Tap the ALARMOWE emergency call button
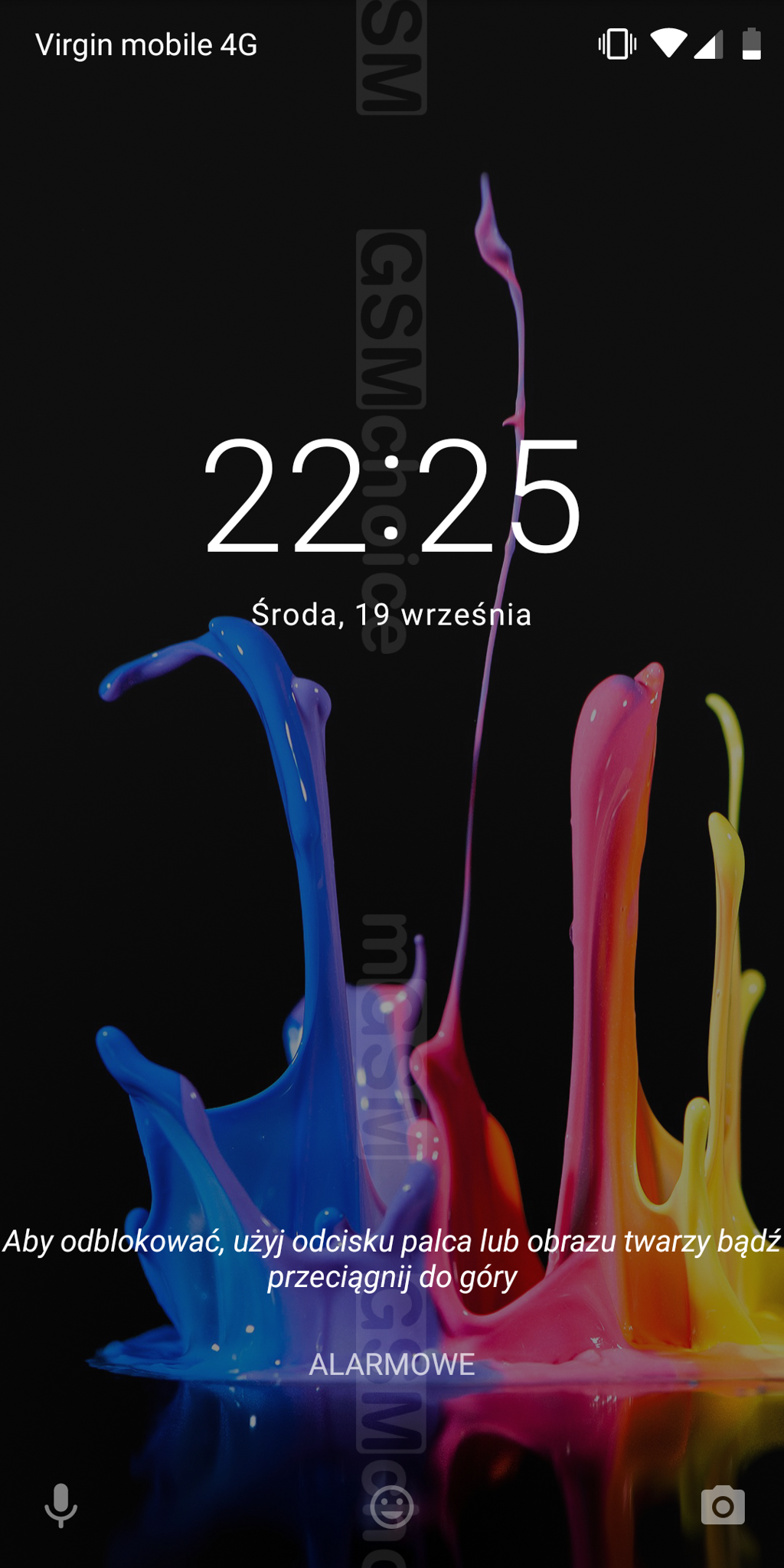 [392, 1364]
